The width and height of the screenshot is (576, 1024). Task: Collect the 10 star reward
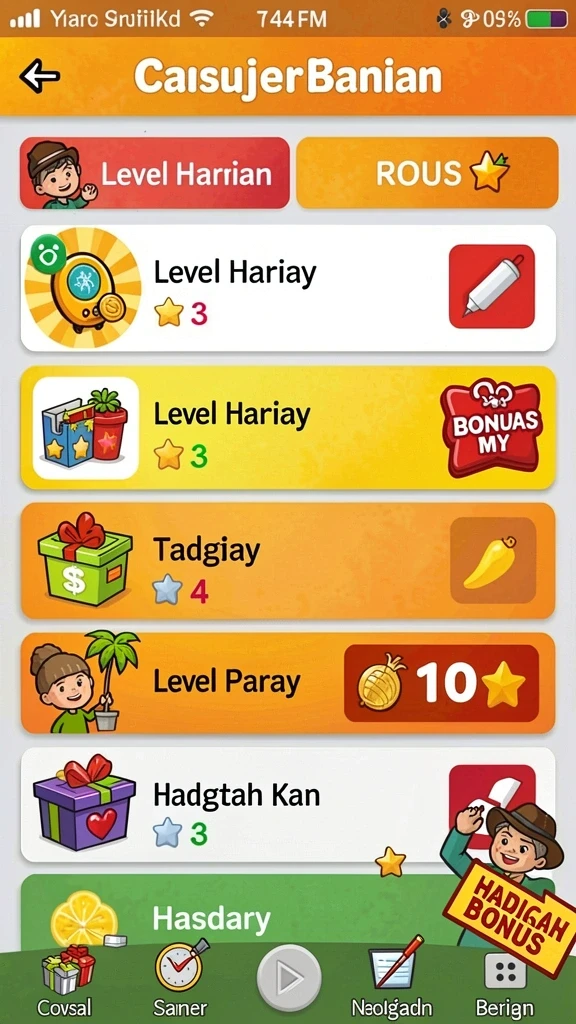[441, 683]
